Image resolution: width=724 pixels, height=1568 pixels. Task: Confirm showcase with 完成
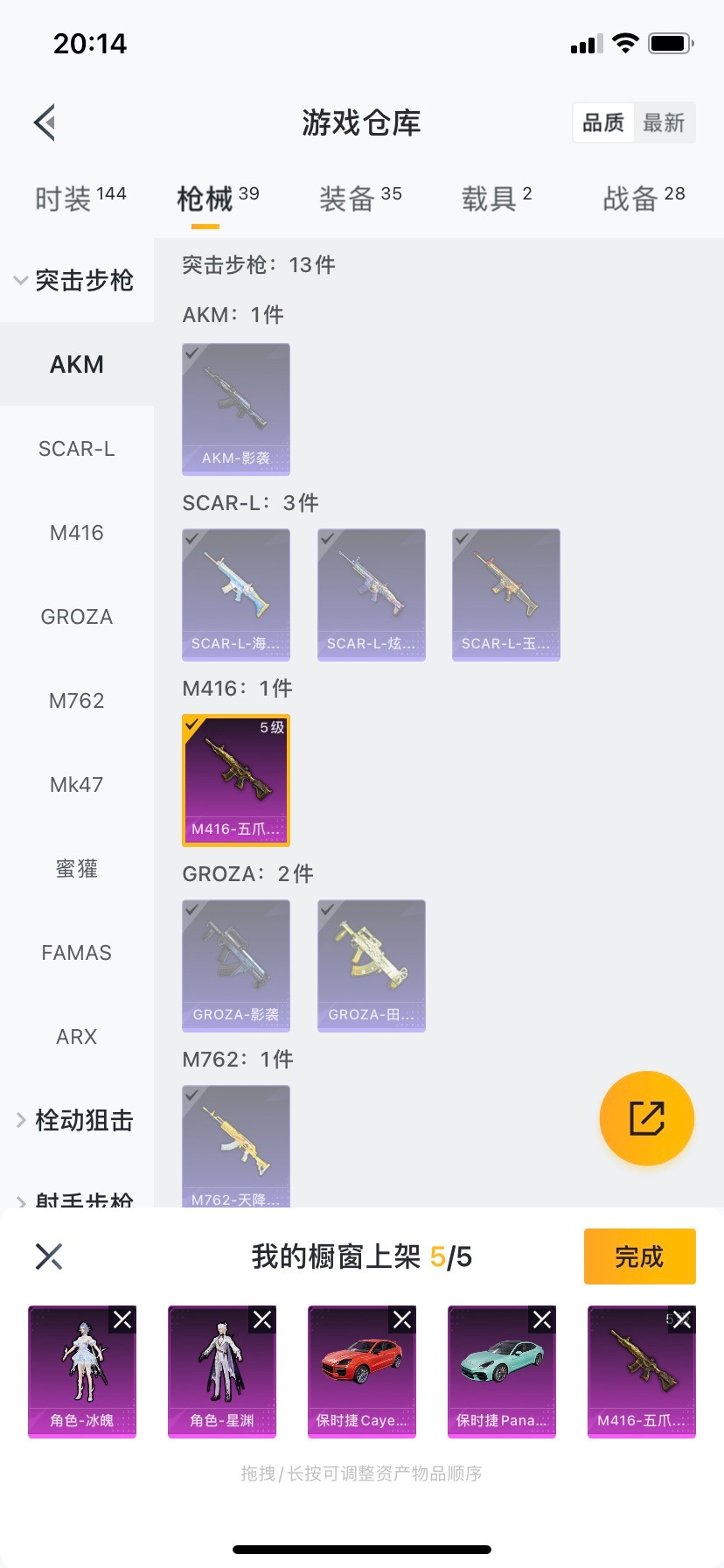point(639,1256)
